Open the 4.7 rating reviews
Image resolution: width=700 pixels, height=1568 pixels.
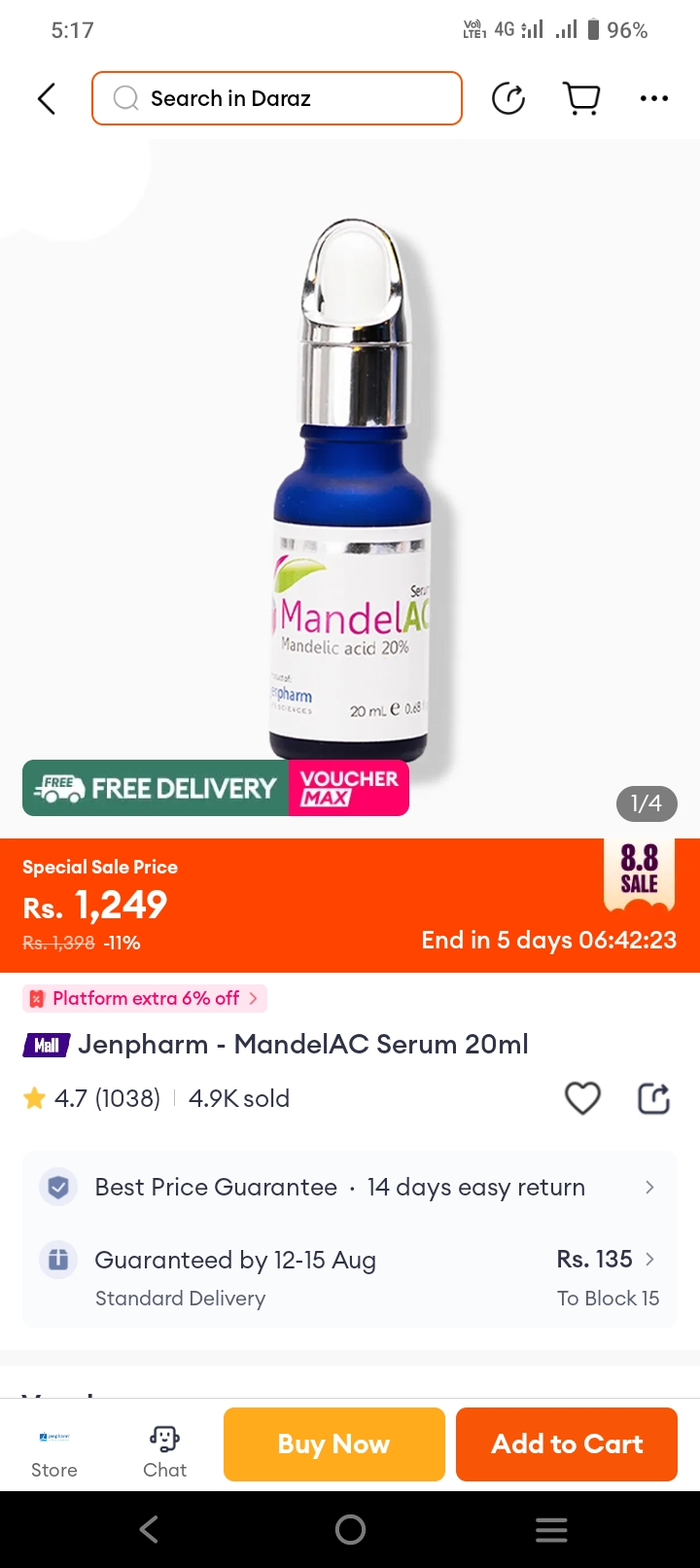tap(92, 1098)
